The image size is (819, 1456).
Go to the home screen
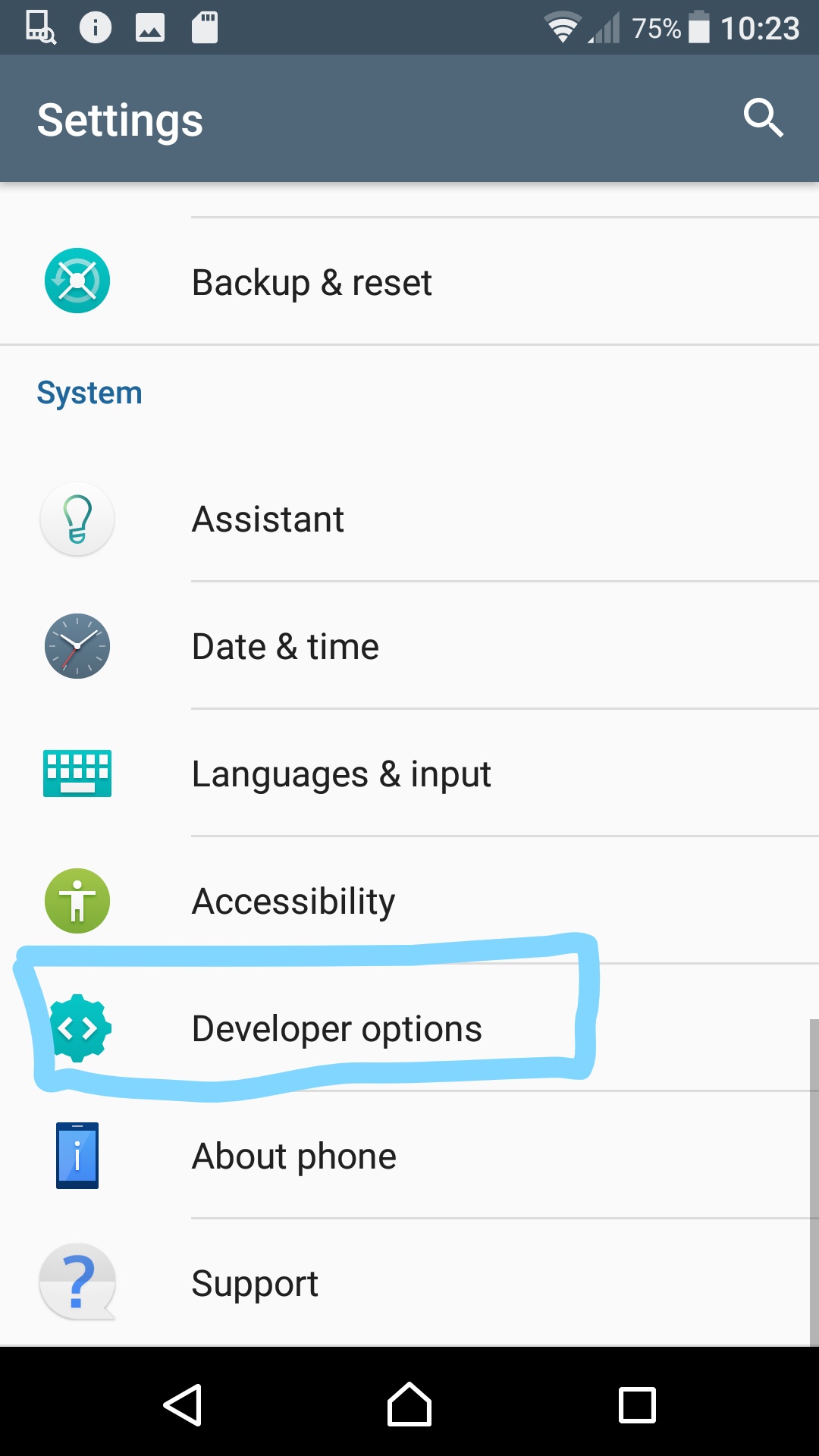tap(409, 1404)
